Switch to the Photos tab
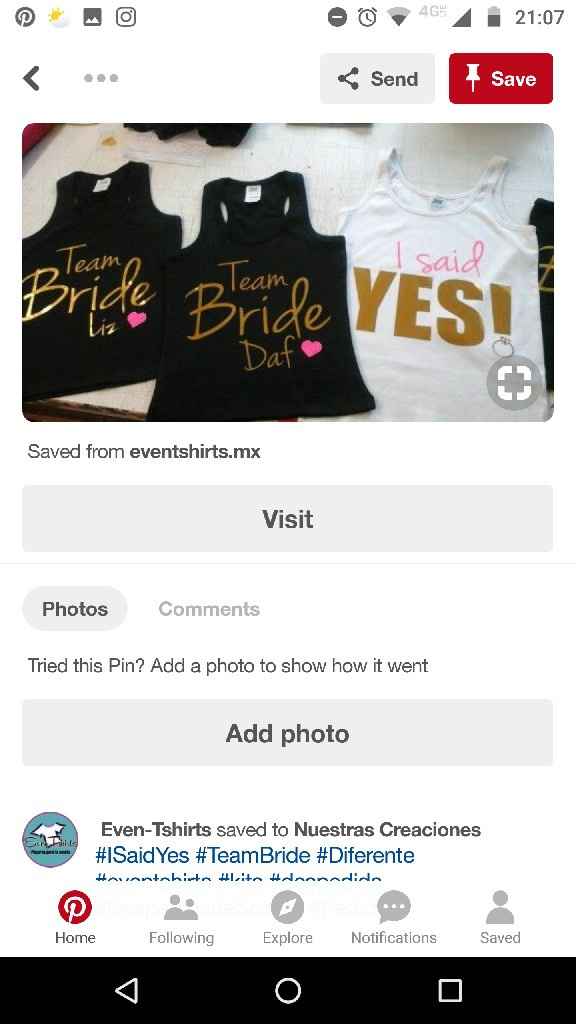 pos(75,609)
